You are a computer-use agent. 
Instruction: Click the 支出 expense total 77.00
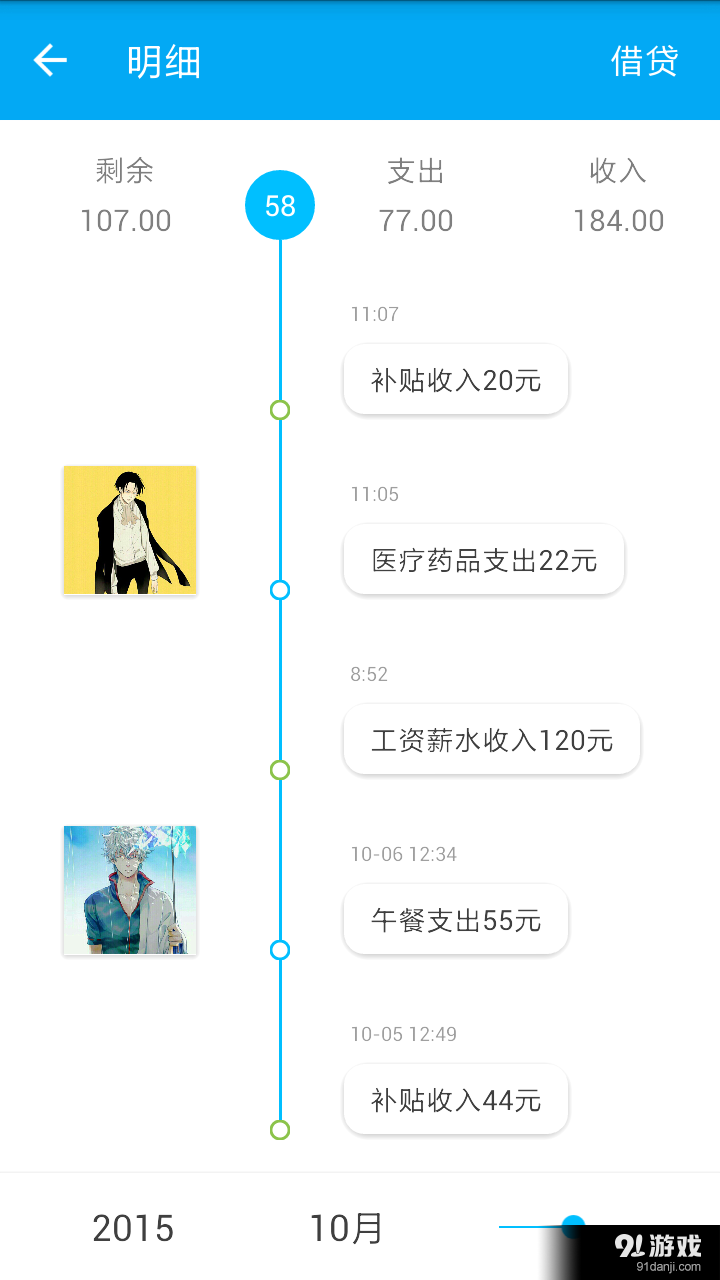tap(416, 220)
